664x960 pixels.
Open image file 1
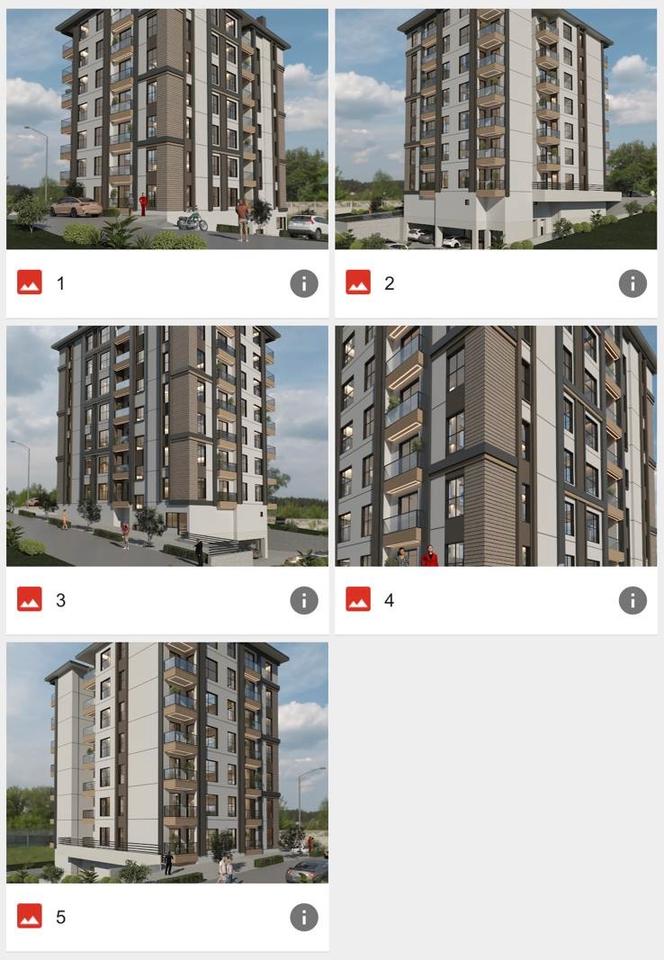[x=167, y=129]
